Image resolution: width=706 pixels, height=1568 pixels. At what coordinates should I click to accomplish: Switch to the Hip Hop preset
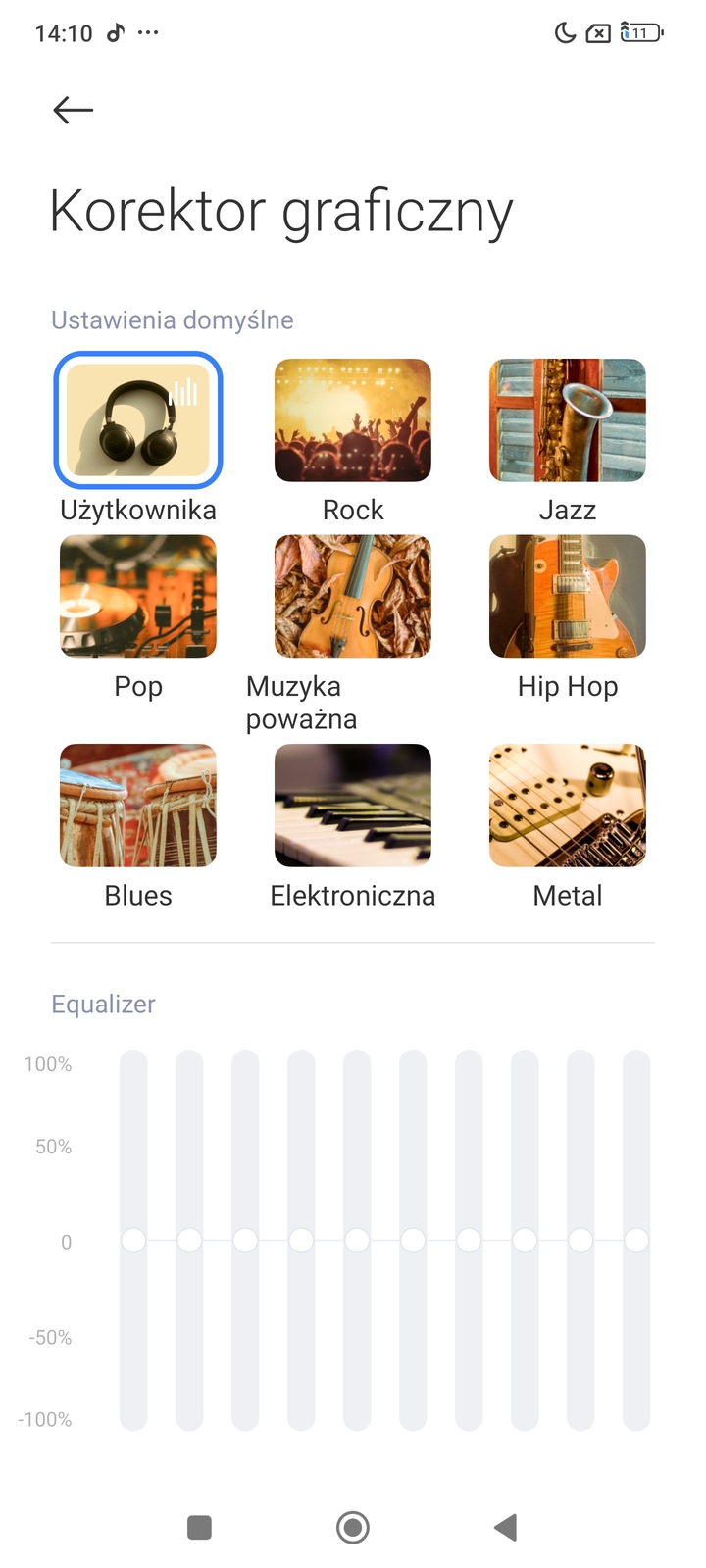pyautogui.click(x=567, y=596)
